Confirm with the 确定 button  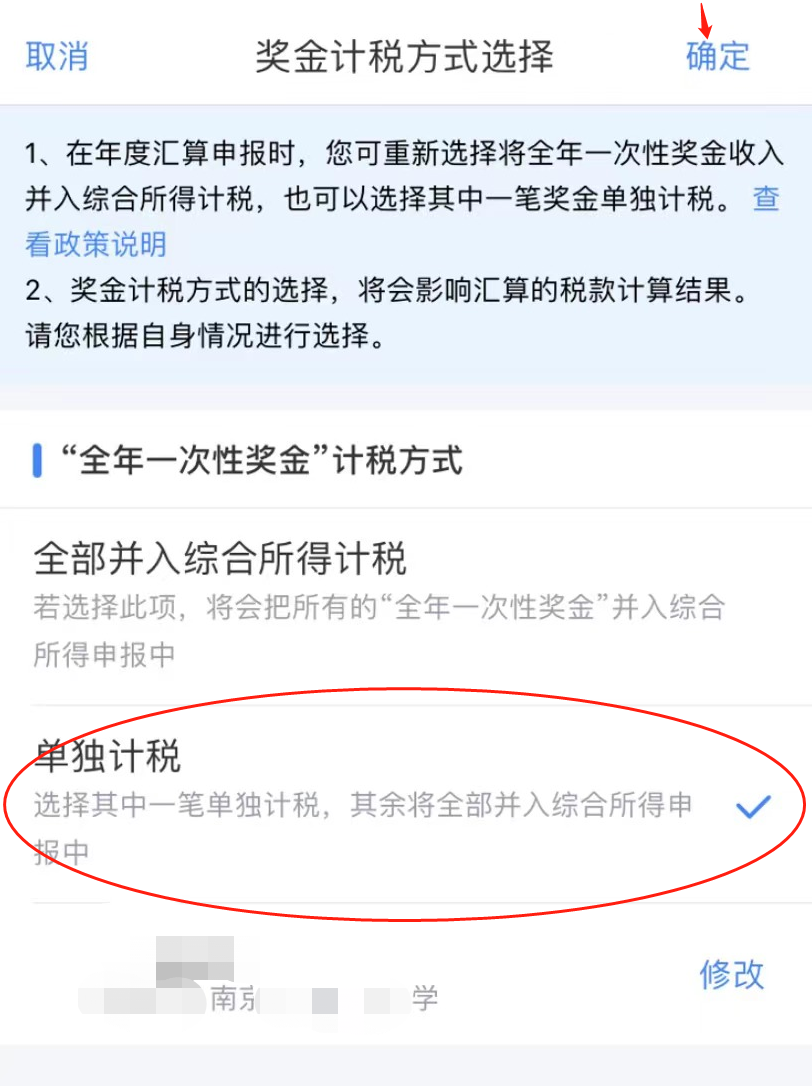(x=717, y=56)
